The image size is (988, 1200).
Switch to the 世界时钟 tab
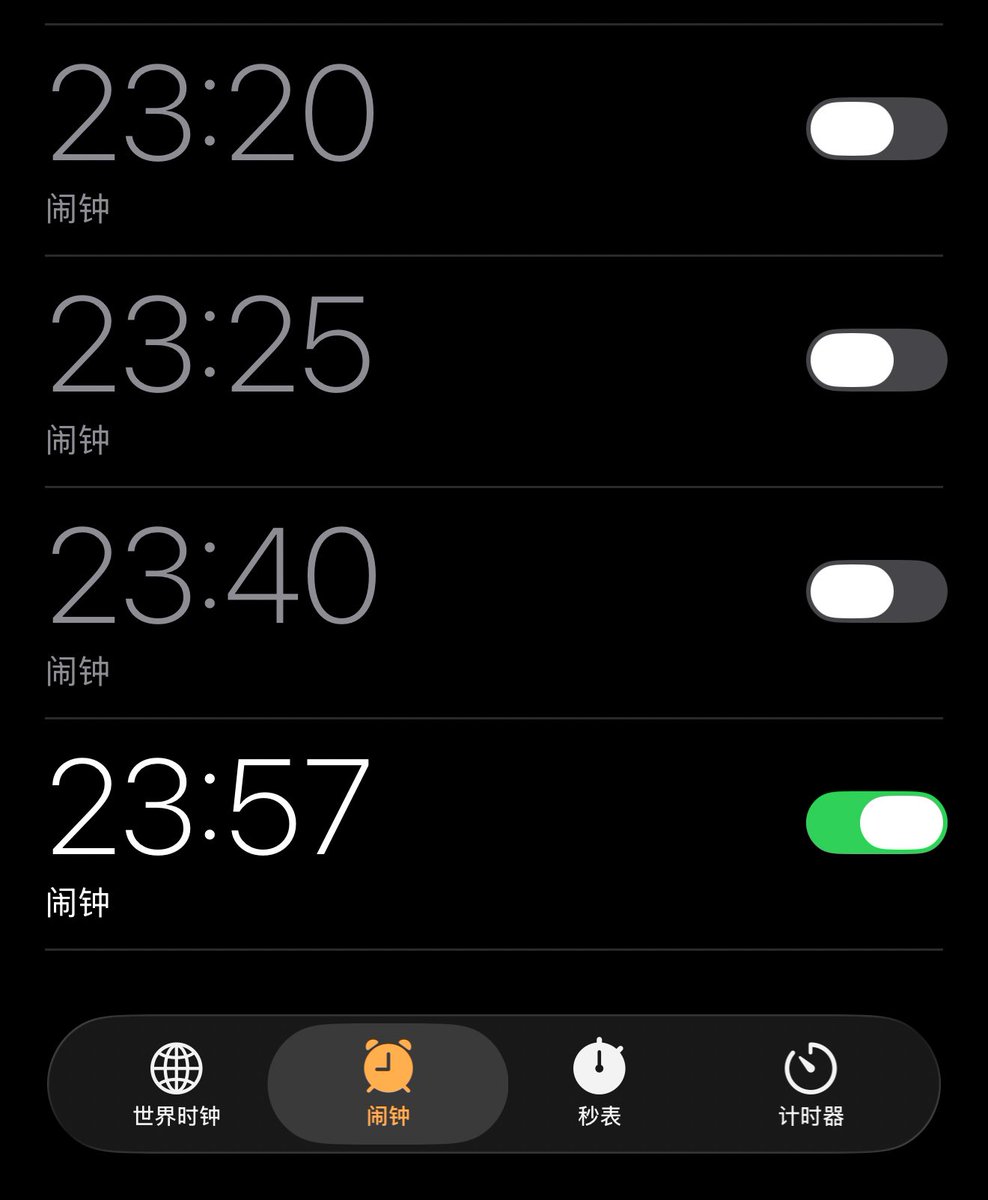pyautogui.click(x=176, y=1083)
